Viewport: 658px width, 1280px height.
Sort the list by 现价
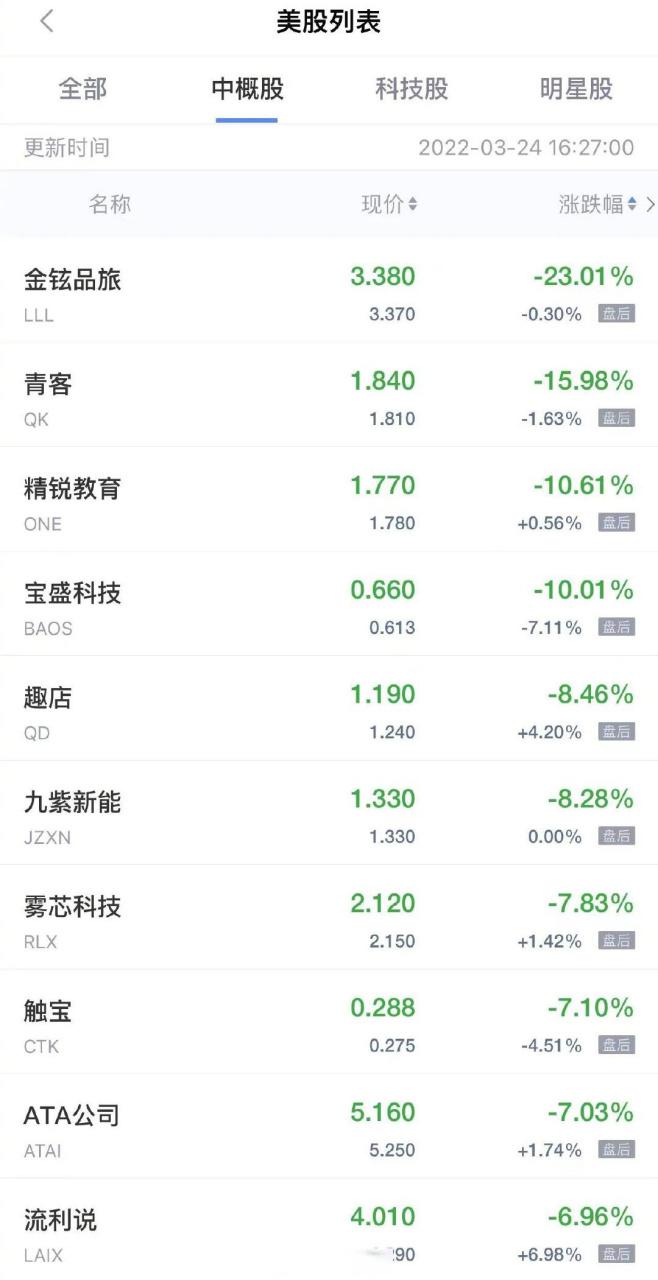[389, 205]
